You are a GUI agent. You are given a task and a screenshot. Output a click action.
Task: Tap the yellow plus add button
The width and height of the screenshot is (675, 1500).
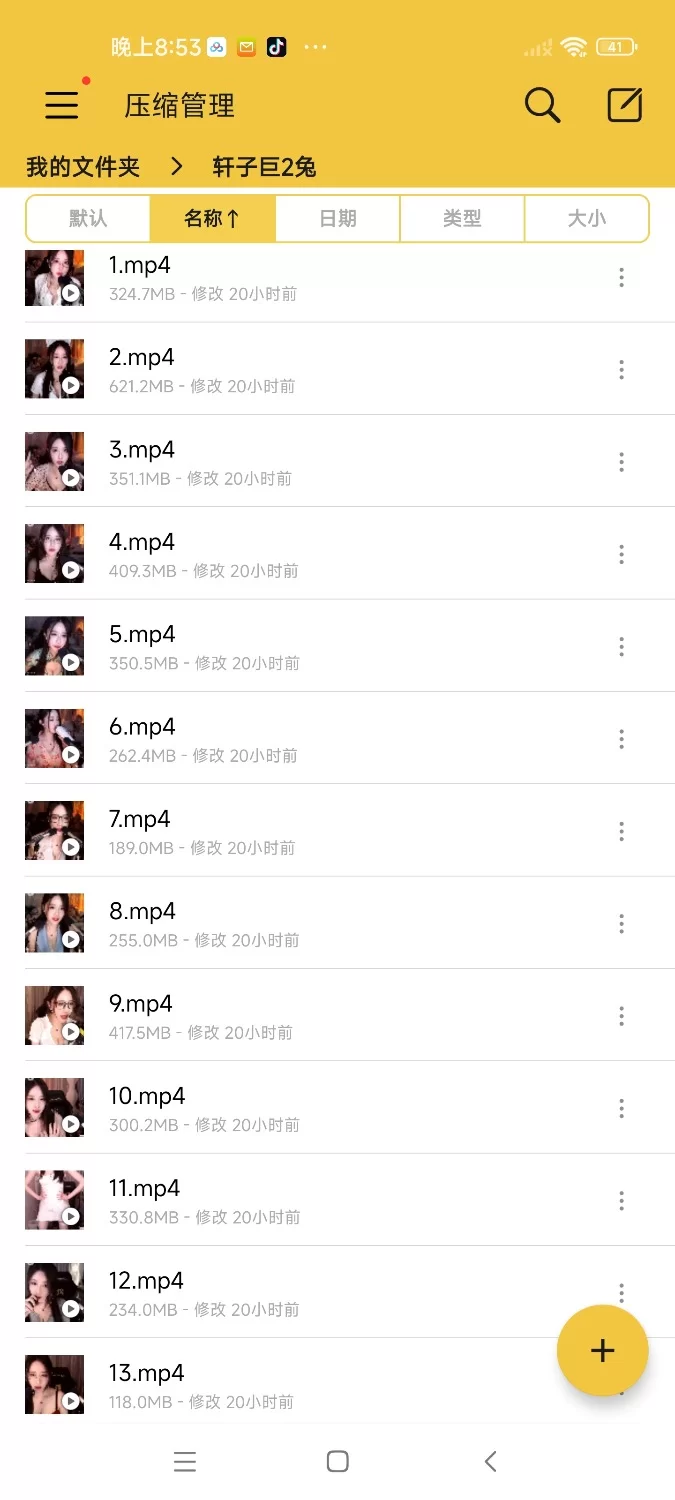point(602,1350)
